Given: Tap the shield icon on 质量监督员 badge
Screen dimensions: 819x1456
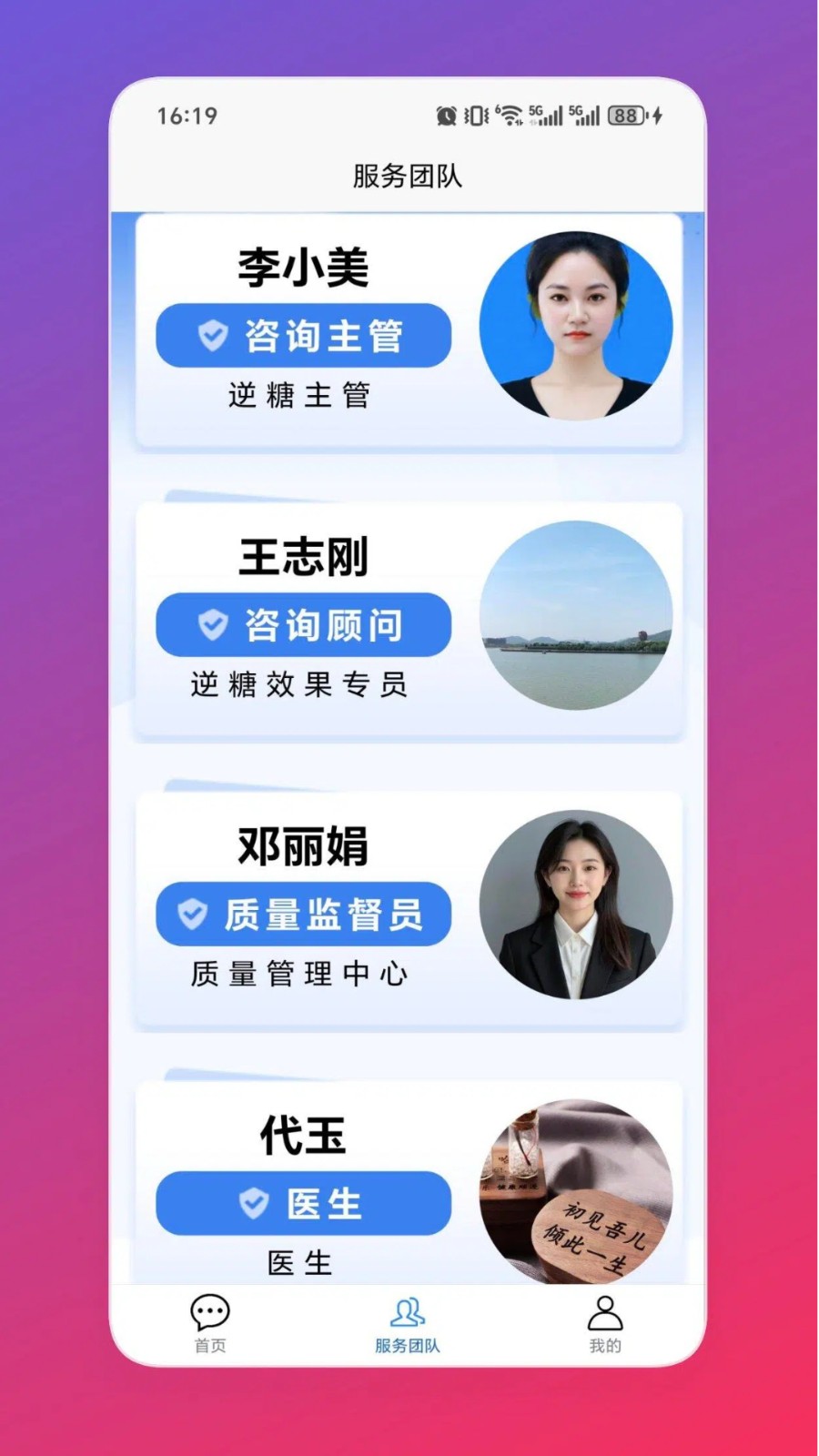Looking at the screenshot, I should [191, 914].
